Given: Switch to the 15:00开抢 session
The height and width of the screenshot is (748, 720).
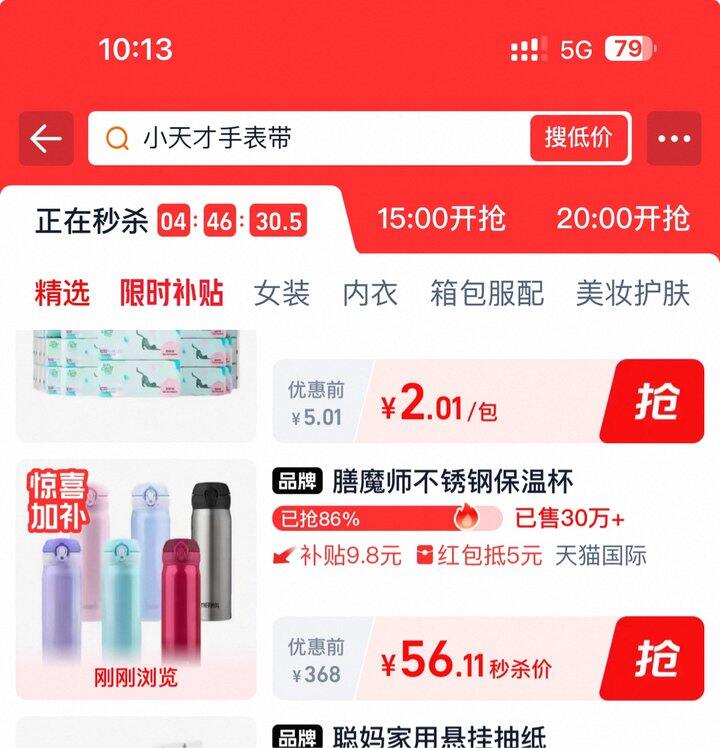Looking at the screenshot, I should pos(441,219).
